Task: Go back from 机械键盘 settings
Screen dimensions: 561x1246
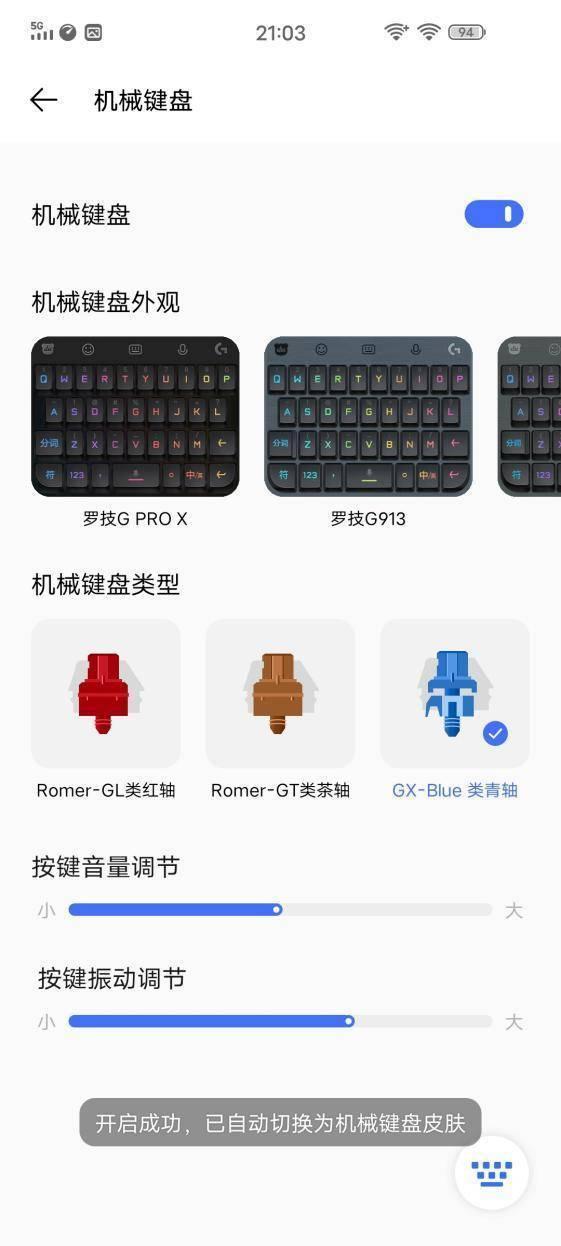Action: (x=44, y=100)
